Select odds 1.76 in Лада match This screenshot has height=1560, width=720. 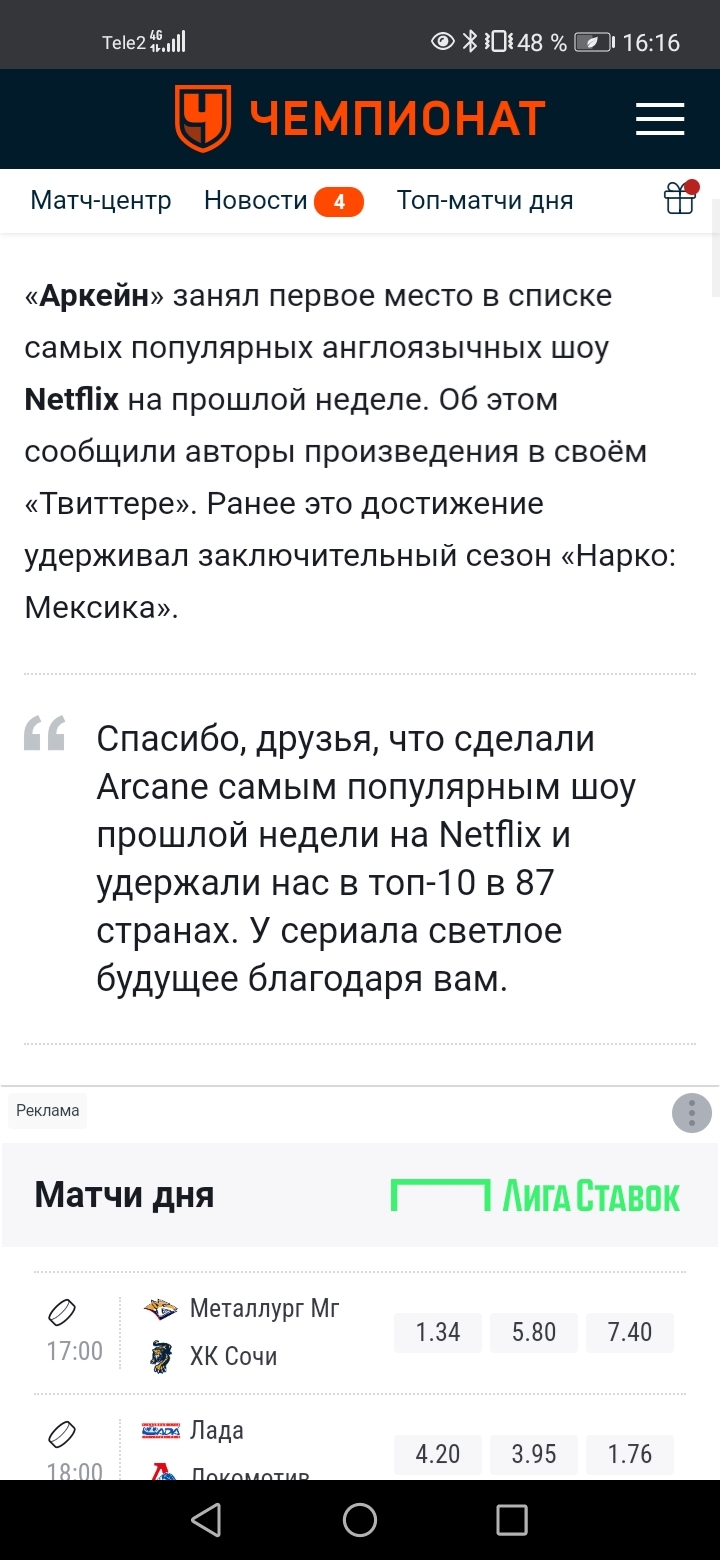[x=630, y=1453]
